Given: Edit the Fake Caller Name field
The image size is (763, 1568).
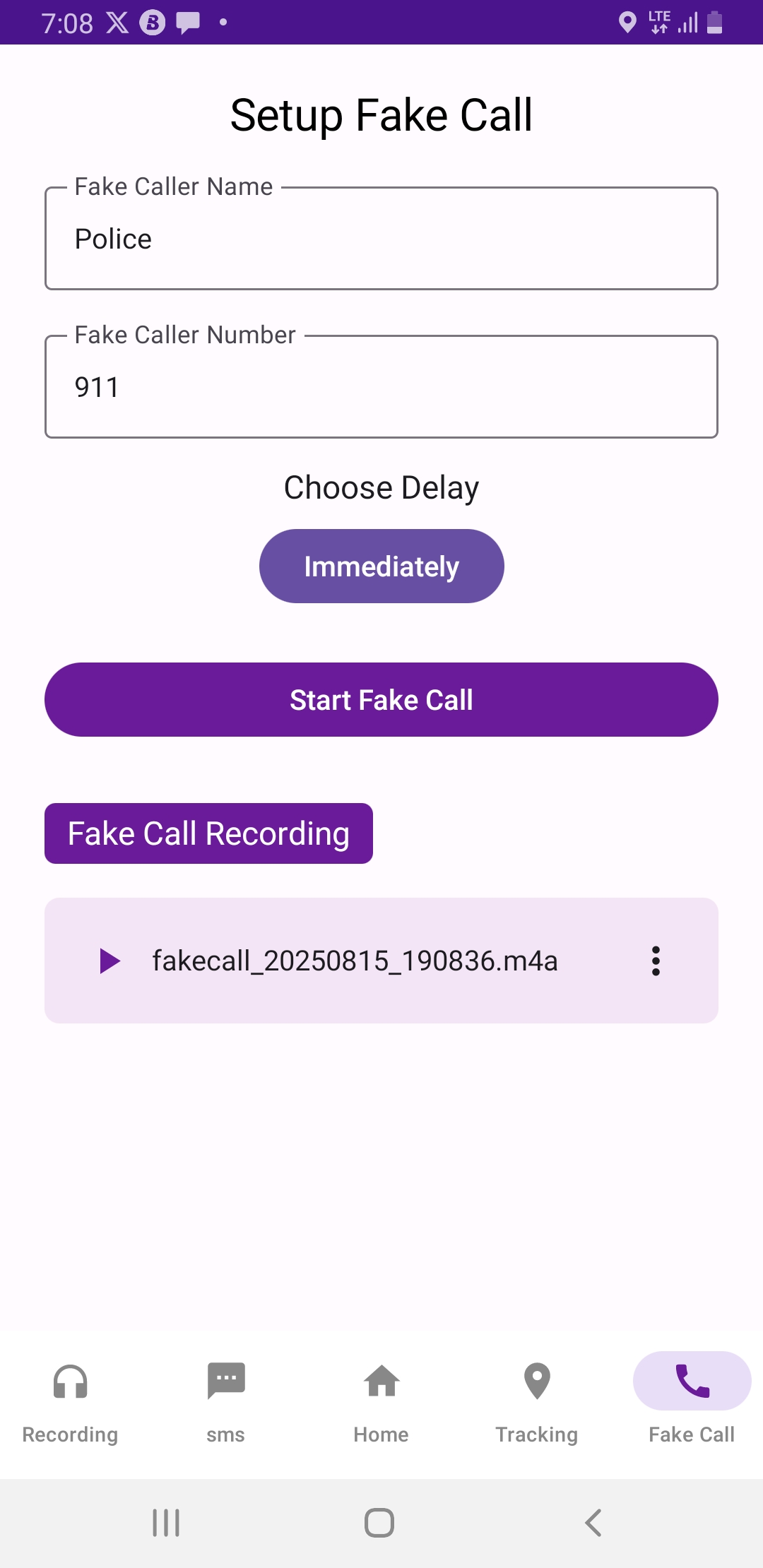Looking at the screenshot, I should (381, 239).
